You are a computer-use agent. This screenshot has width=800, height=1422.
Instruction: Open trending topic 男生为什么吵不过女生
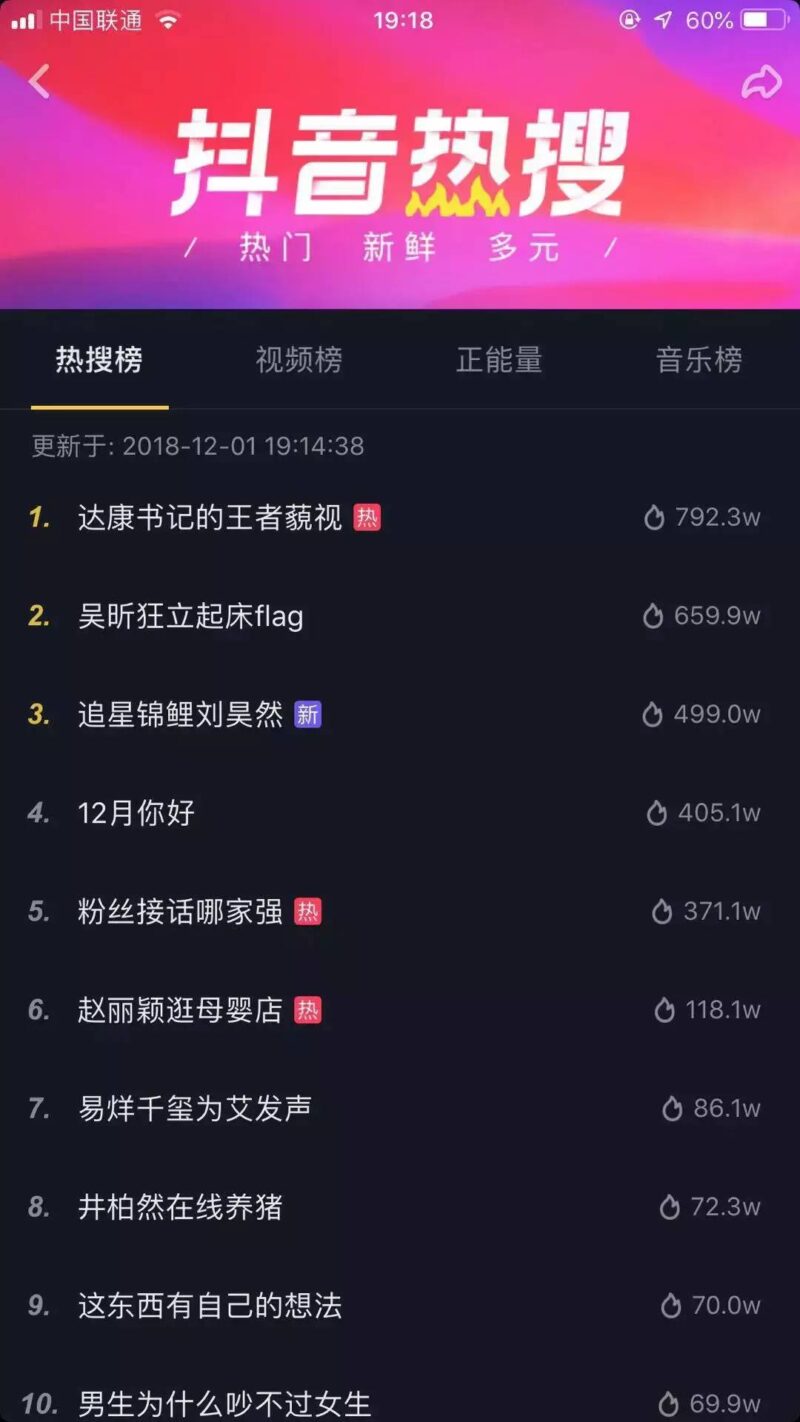pos(222,1403)
